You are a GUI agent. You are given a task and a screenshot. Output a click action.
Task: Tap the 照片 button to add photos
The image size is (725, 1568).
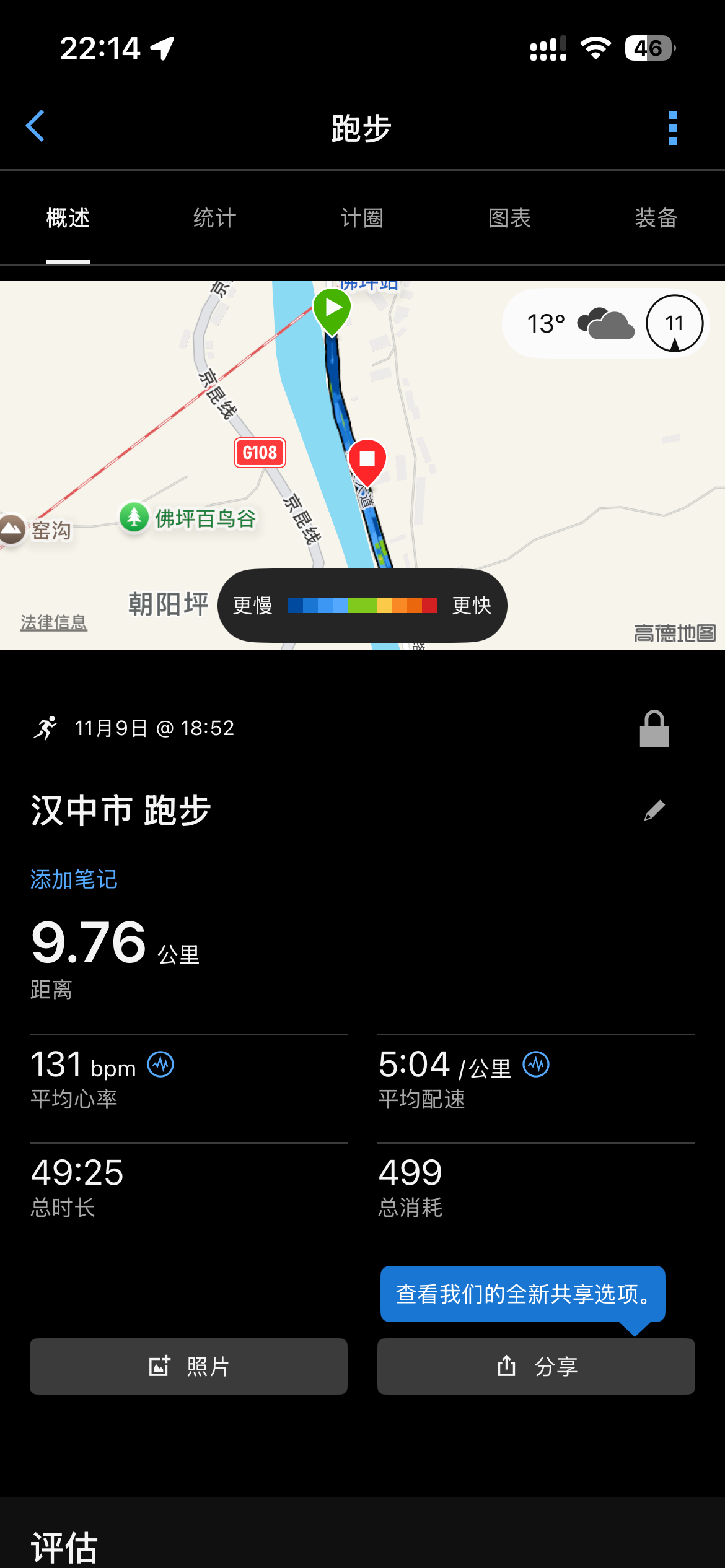click(188, 1366)
